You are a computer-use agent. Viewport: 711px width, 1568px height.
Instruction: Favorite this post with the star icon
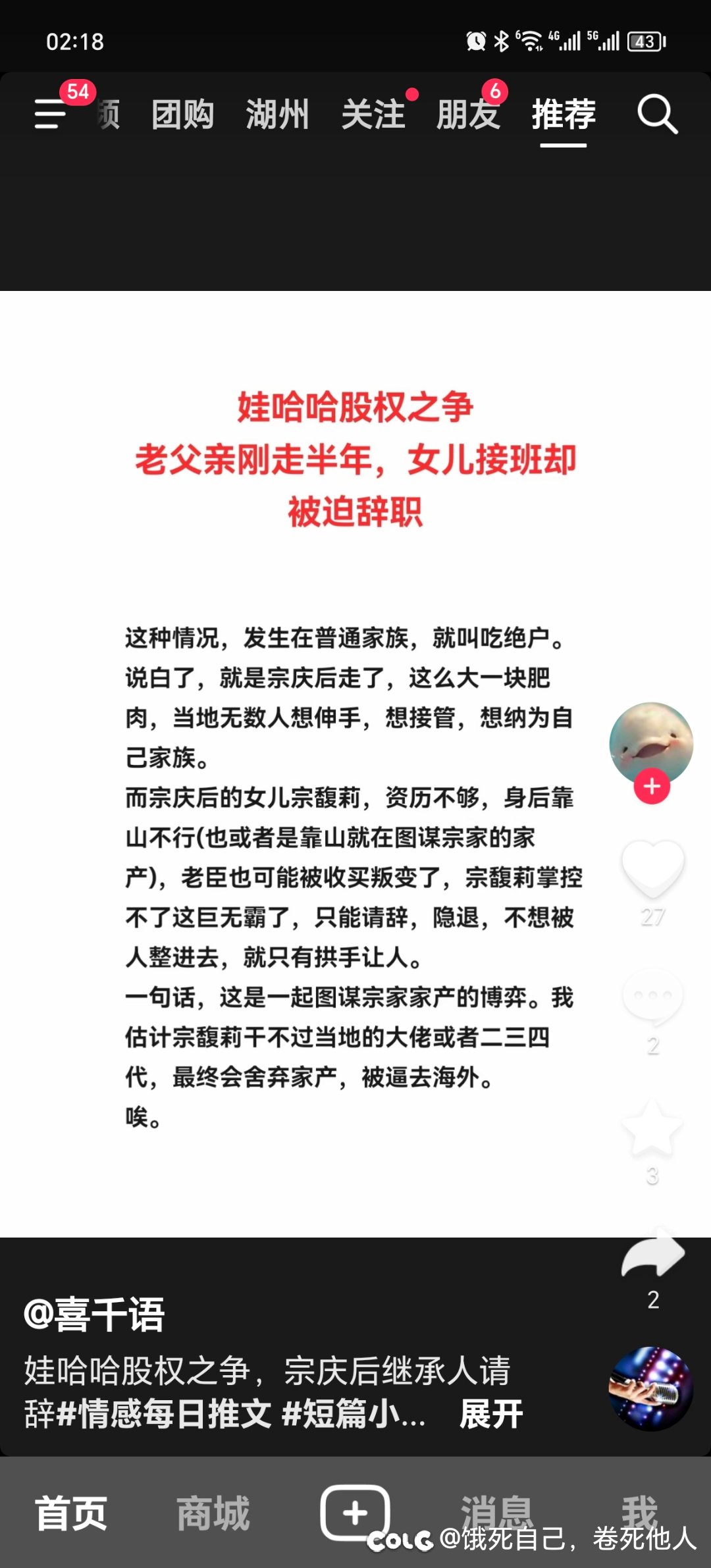click(652, 1128)
